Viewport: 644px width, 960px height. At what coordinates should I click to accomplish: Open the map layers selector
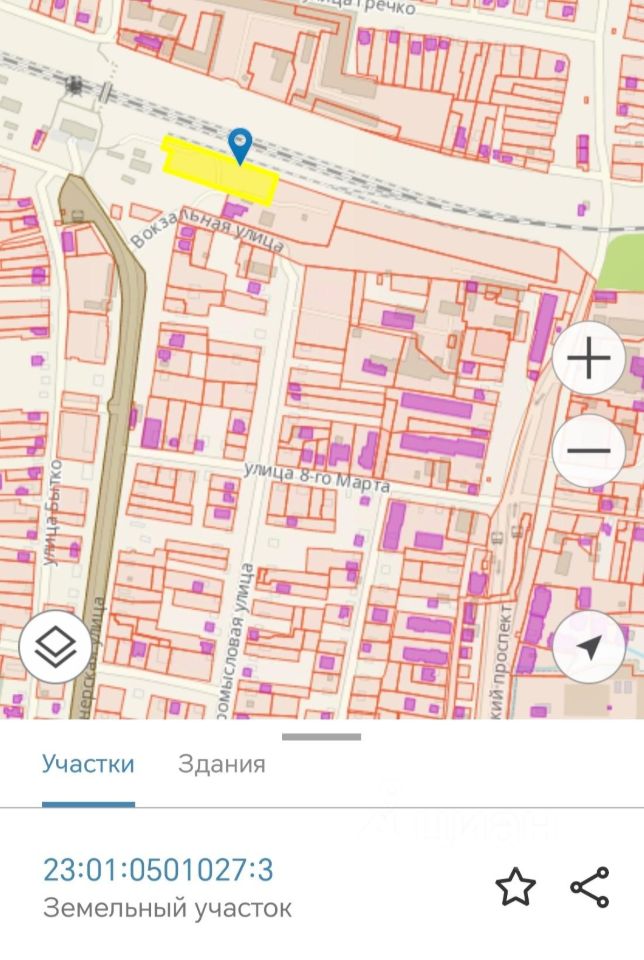[x=55, y=647]
